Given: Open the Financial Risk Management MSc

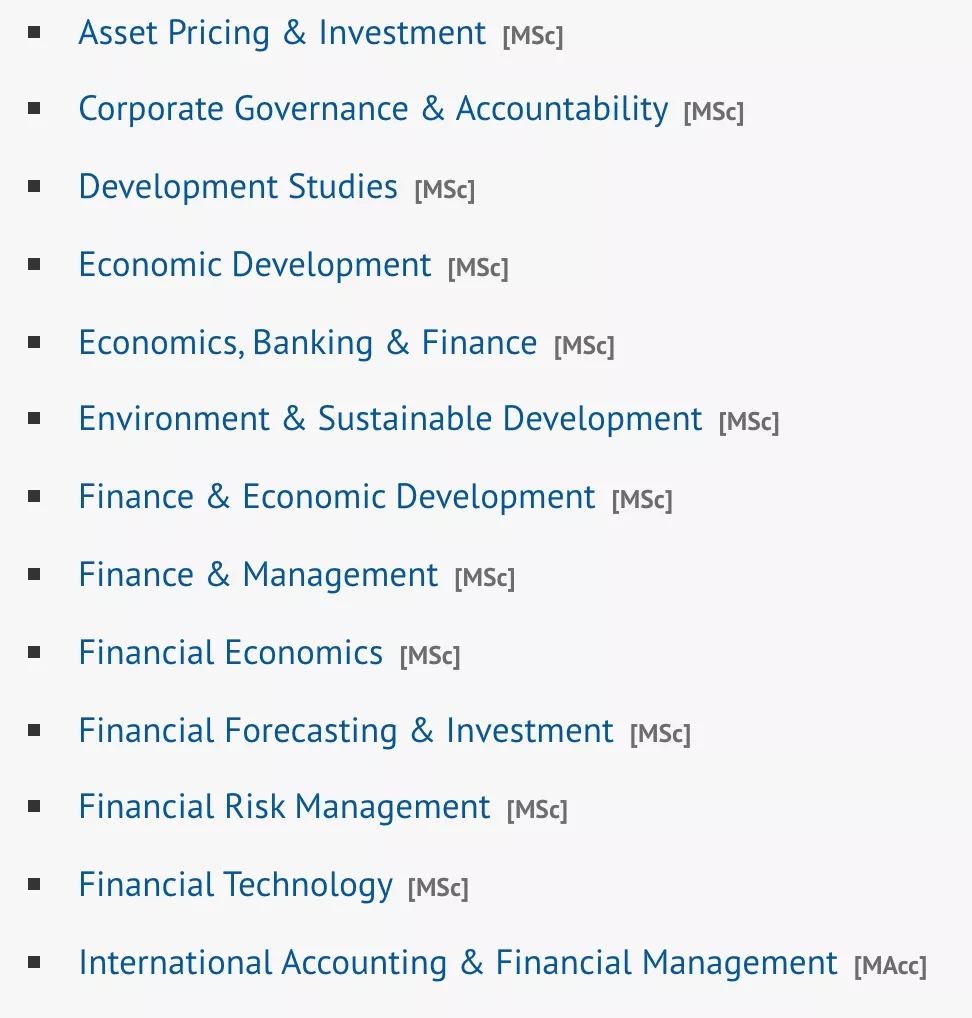Looking at the screenshot, I should click(282, 806).
